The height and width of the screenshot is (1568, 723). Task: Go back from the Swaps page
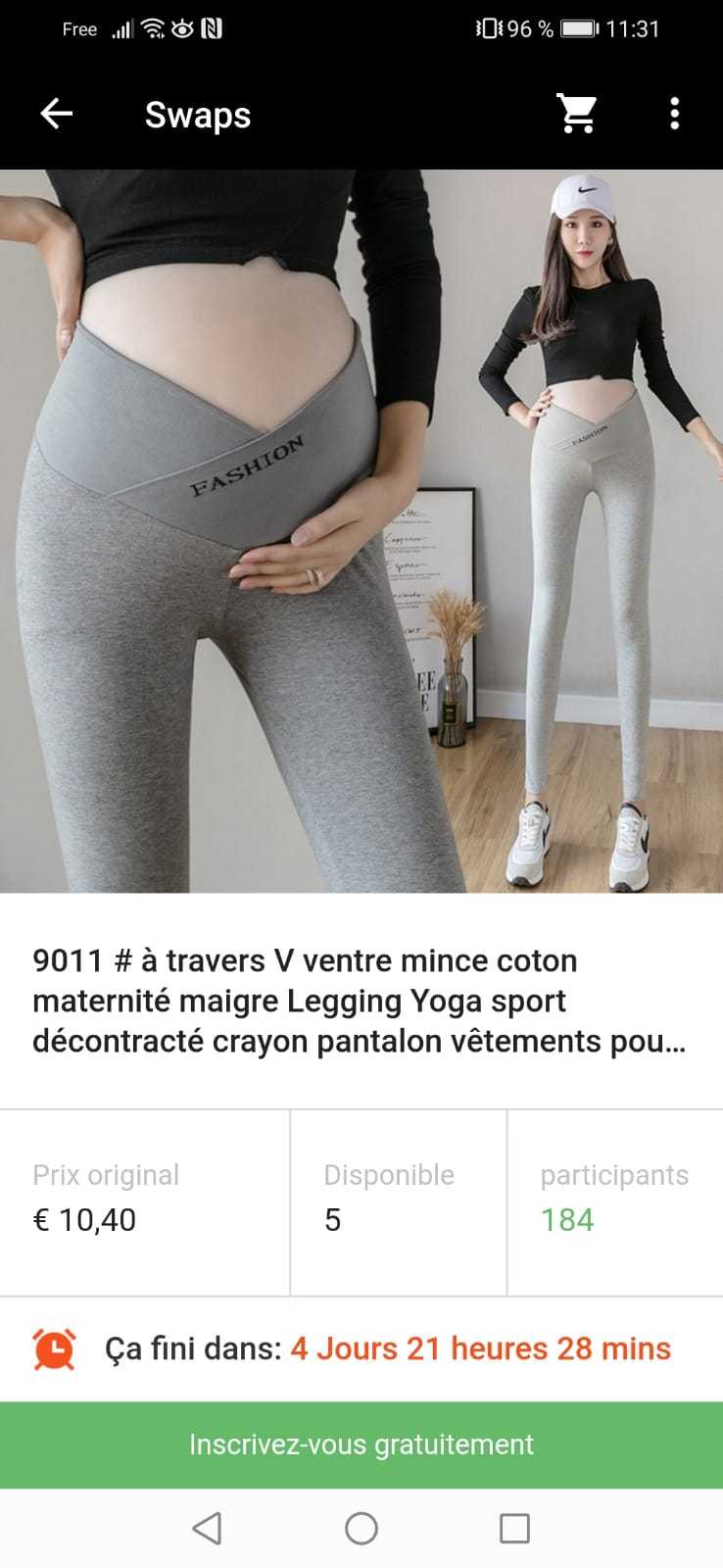[x=57, y=115]
